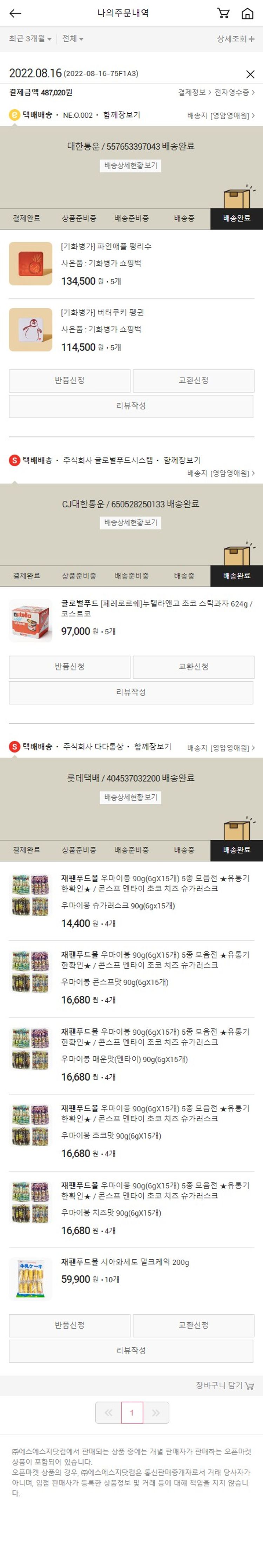Open 함께장보기 for 주식회사 다다통상

152,747
